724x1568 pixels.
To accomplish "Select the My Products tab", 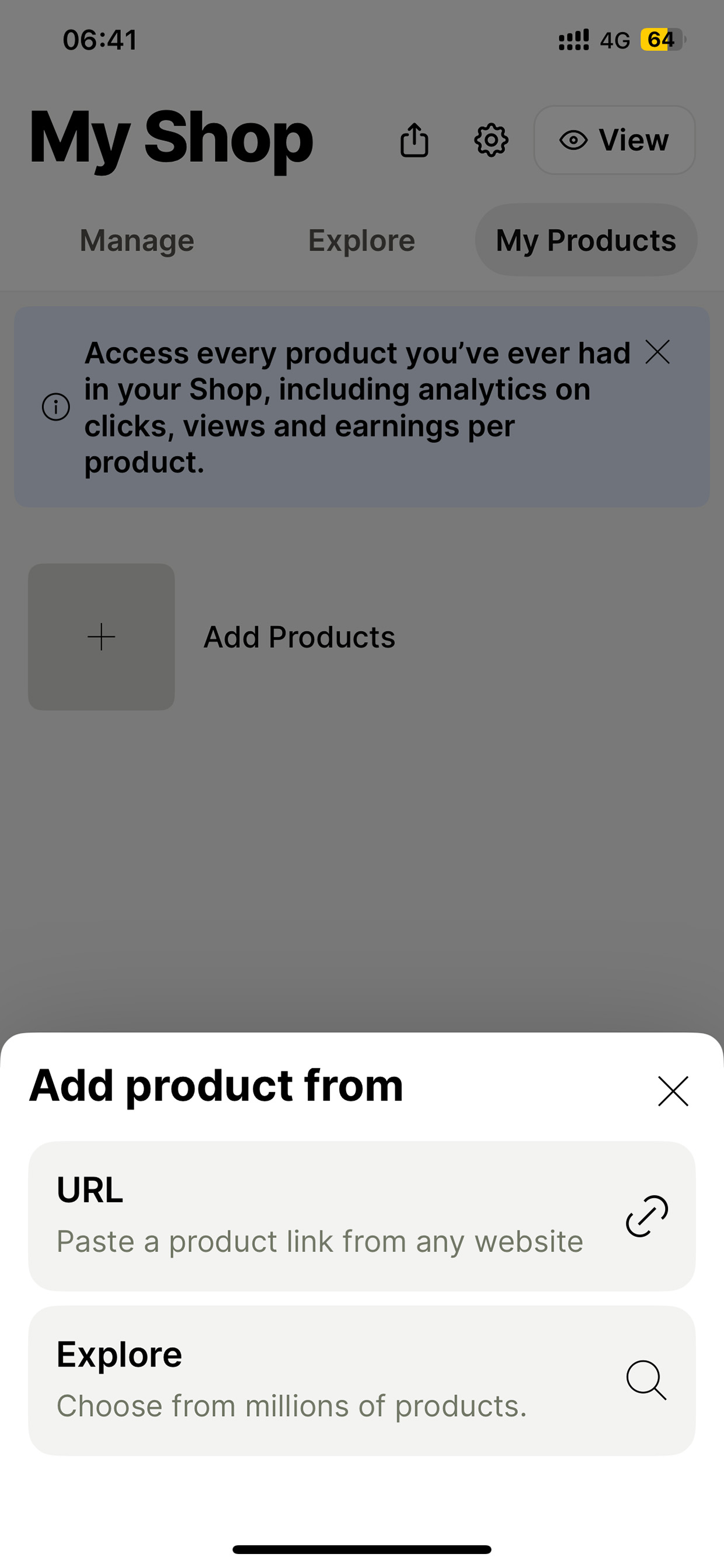I will click(586, 240).
